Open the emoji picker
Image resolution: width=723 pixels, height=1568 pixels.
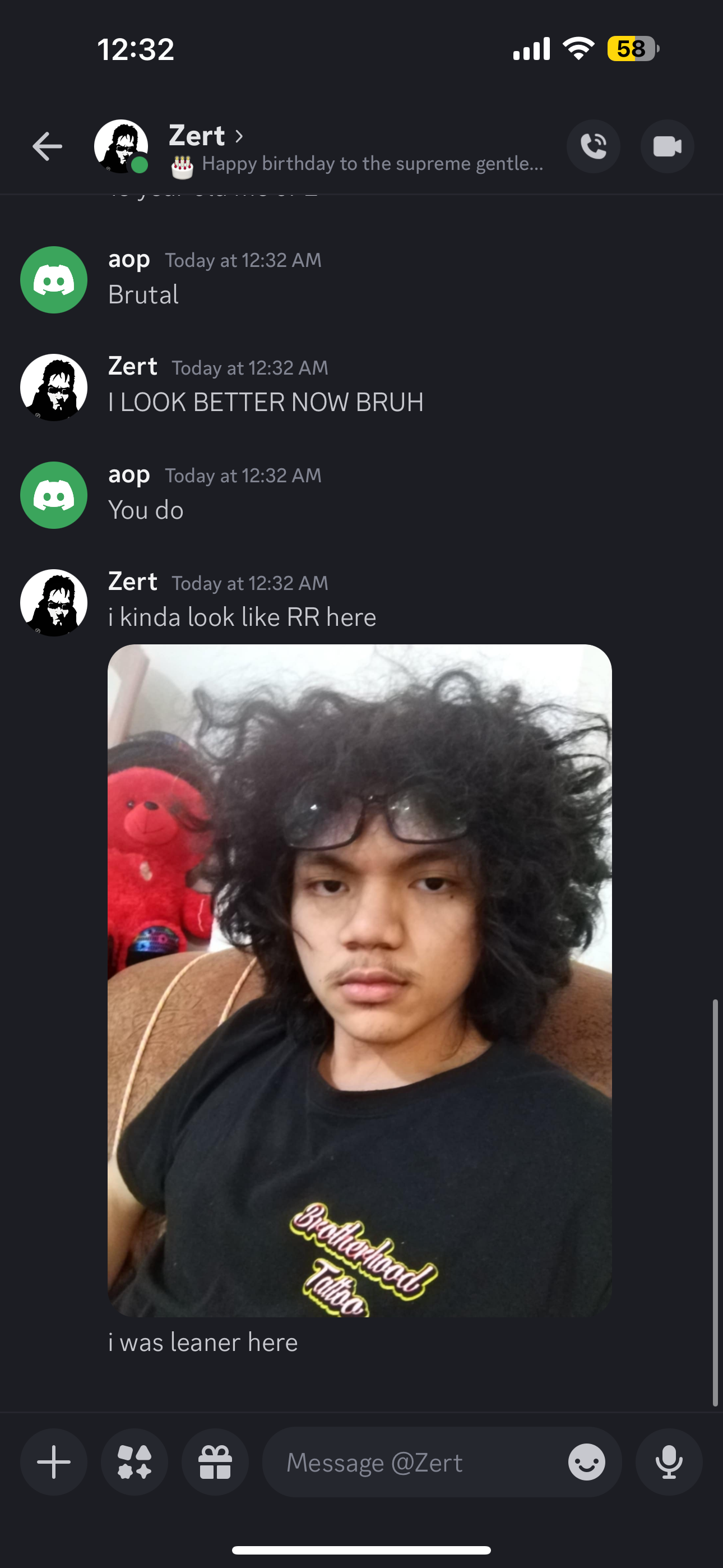[x=586, y=1462]
